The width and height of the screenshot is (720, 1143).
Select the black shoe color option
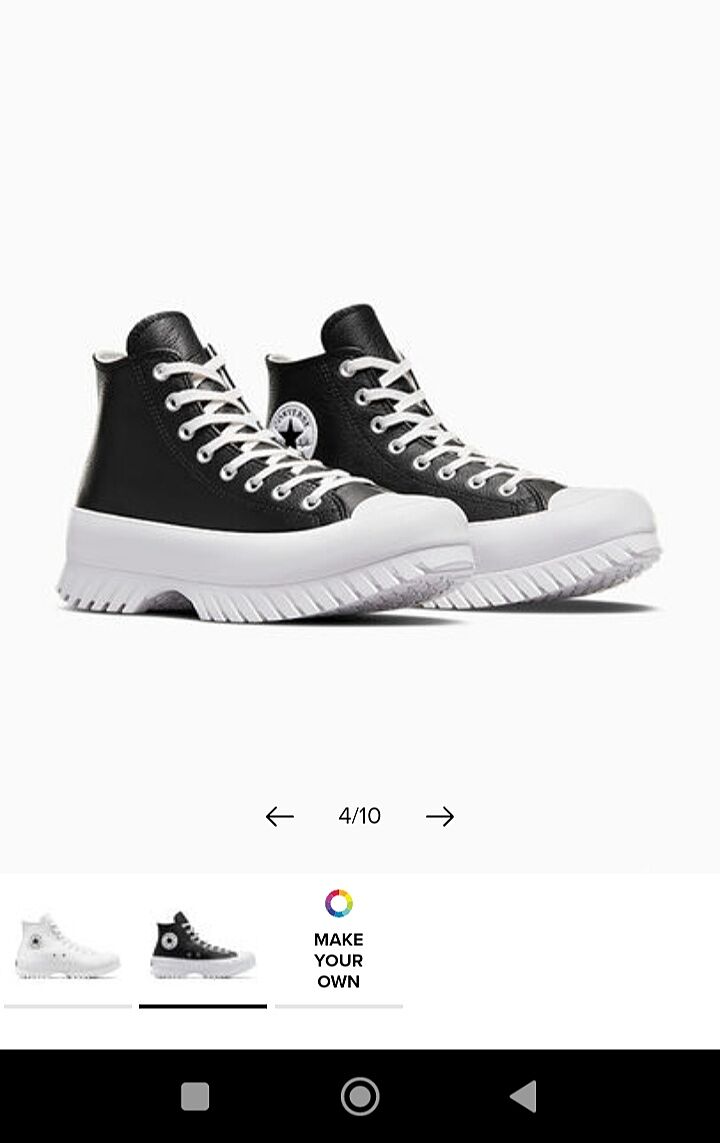point(203,945)
